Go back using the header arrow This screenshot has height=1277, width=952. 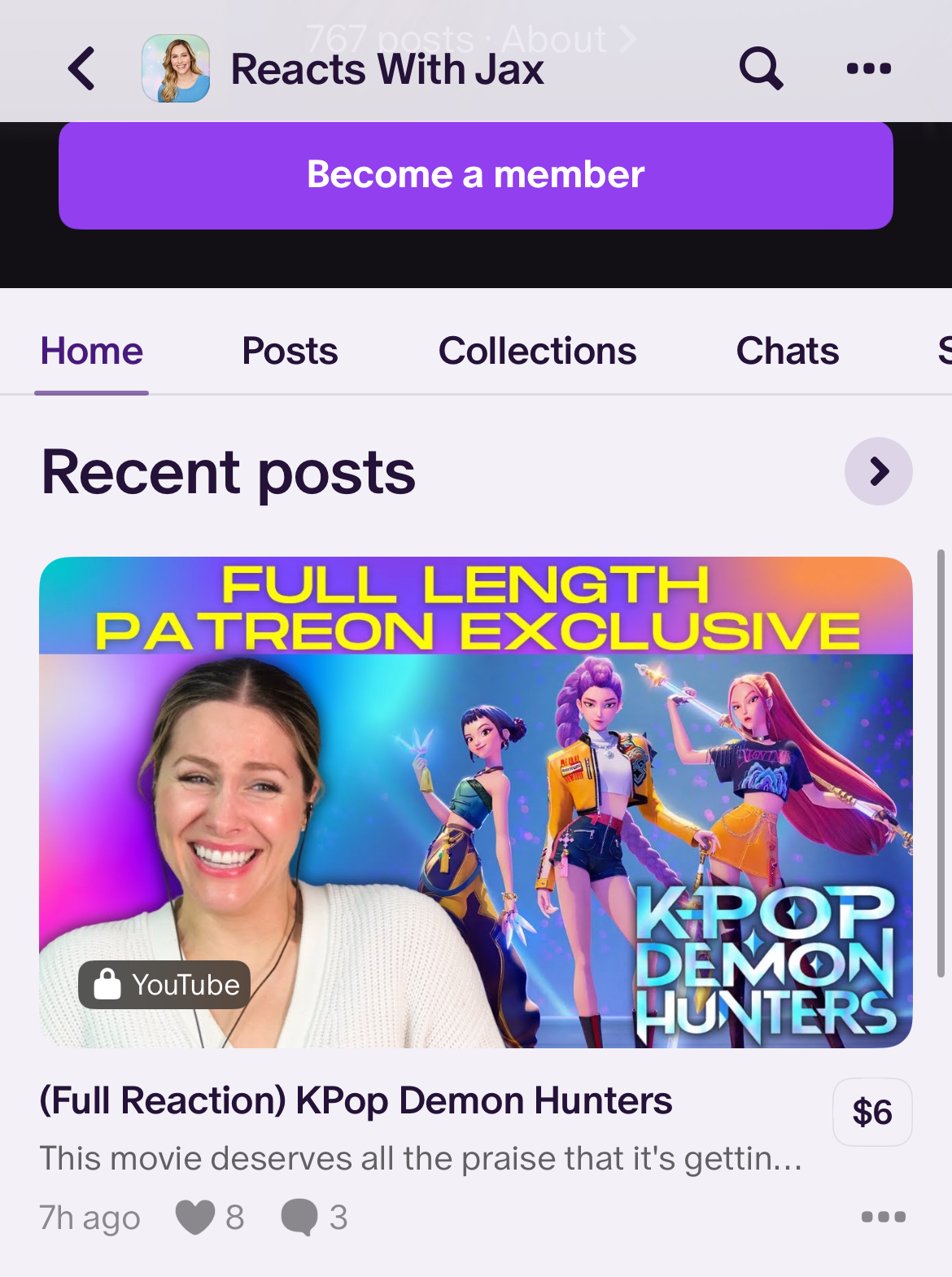(x=82, y=68)
